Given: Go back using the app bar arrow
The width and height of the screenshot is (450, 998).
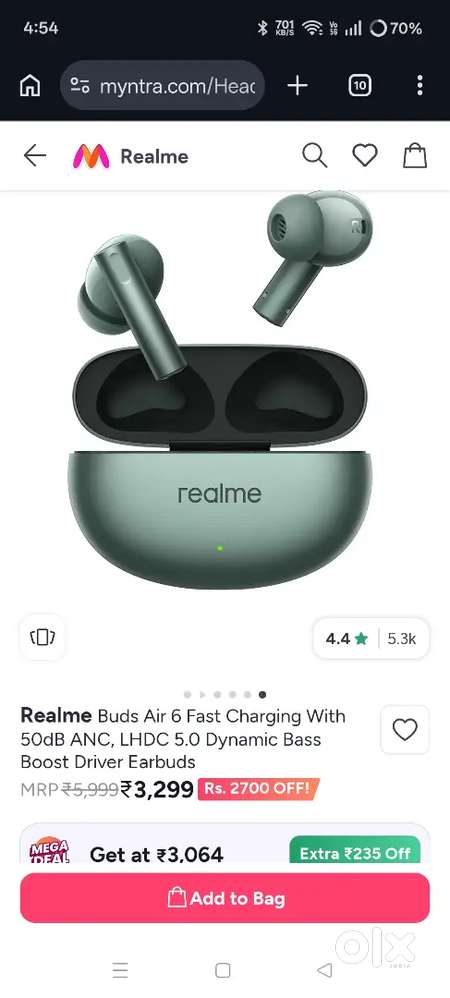Looking at the screenshot, I should [x=35, y=156].
